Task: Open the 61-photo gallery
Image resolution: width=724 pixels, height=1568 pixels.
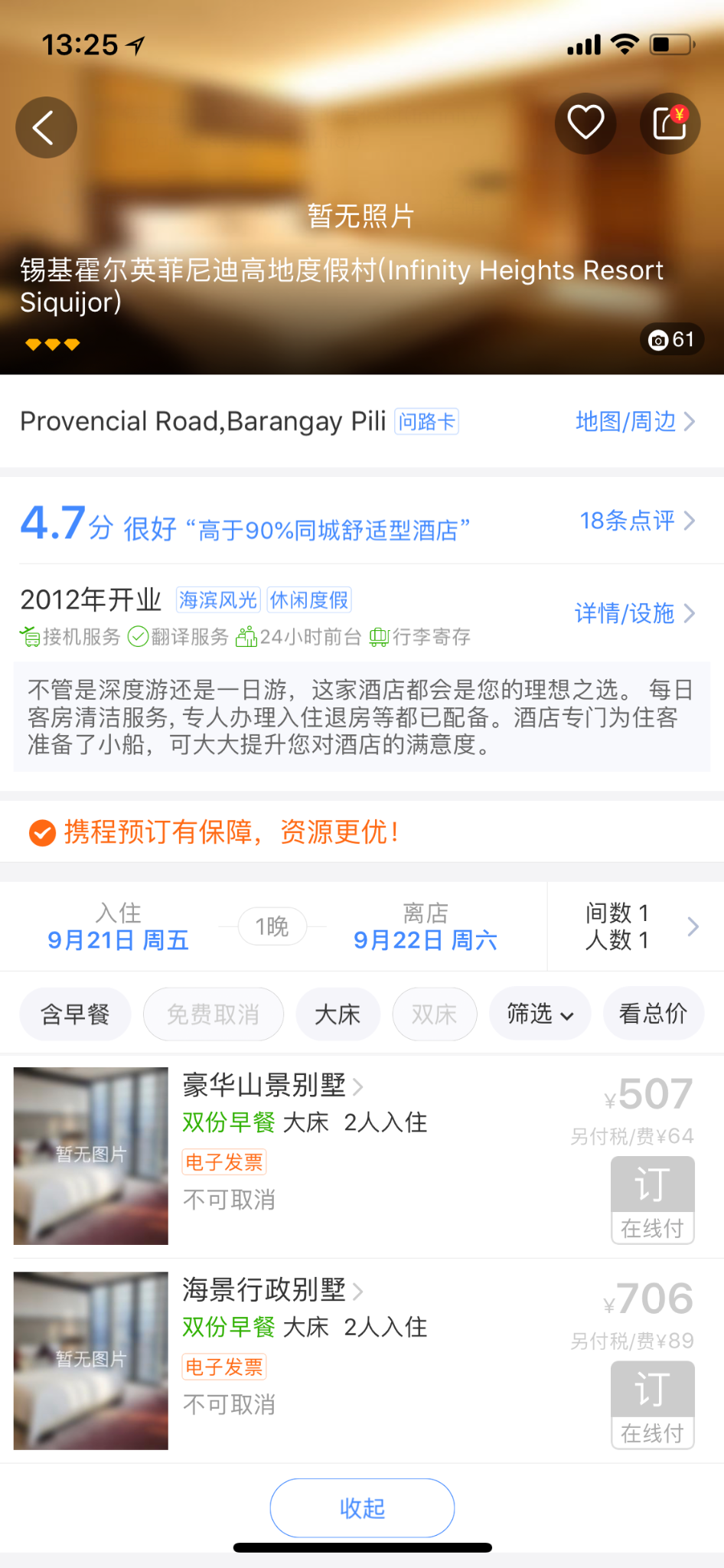Action: pyautogui.click(x=671, y=339)
